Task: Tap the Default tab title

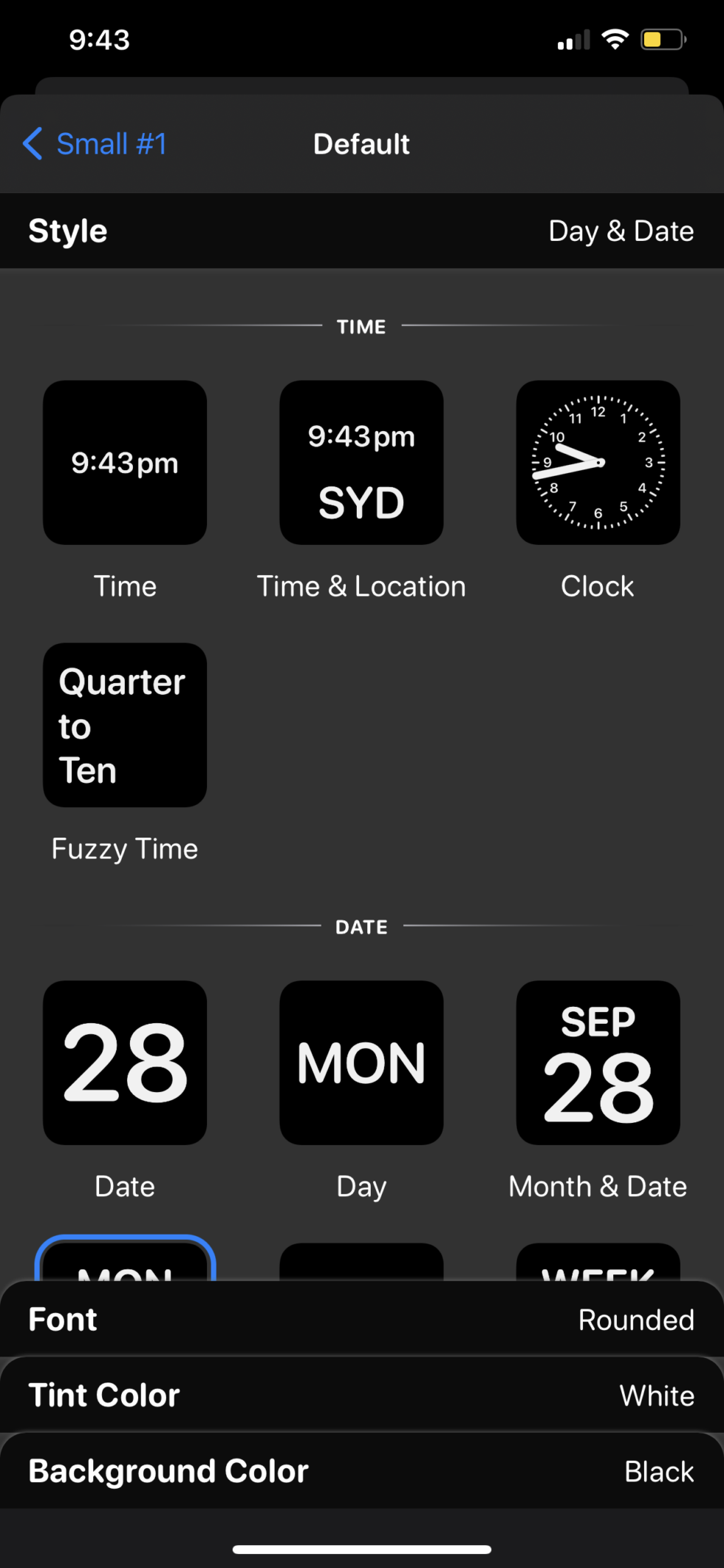Action: click(x=361, y=144)
